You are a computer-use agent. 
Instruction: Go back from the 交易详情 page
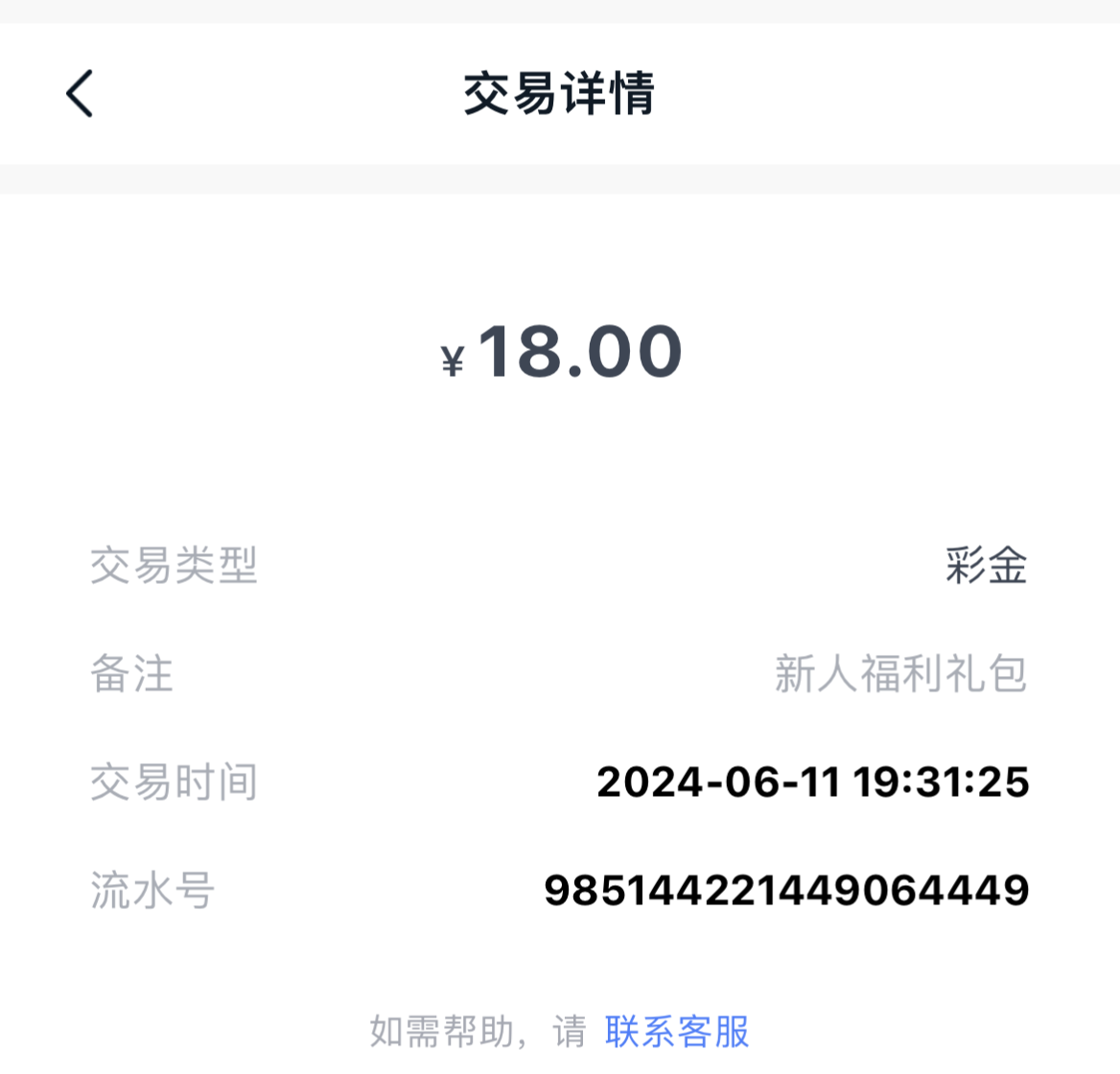[x=80, y=94]
